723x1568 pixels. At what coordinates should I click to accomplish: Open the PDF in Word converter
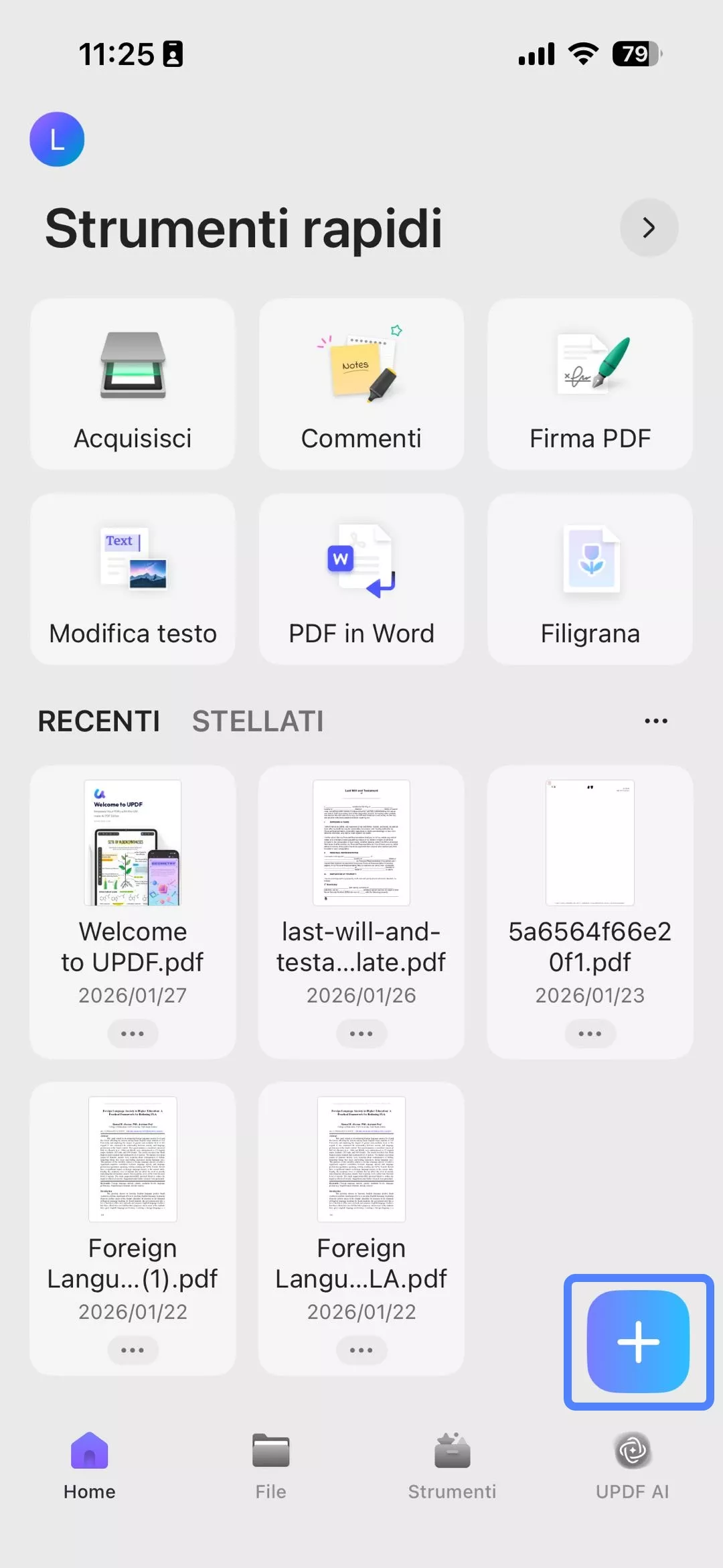tap(361, 579)
